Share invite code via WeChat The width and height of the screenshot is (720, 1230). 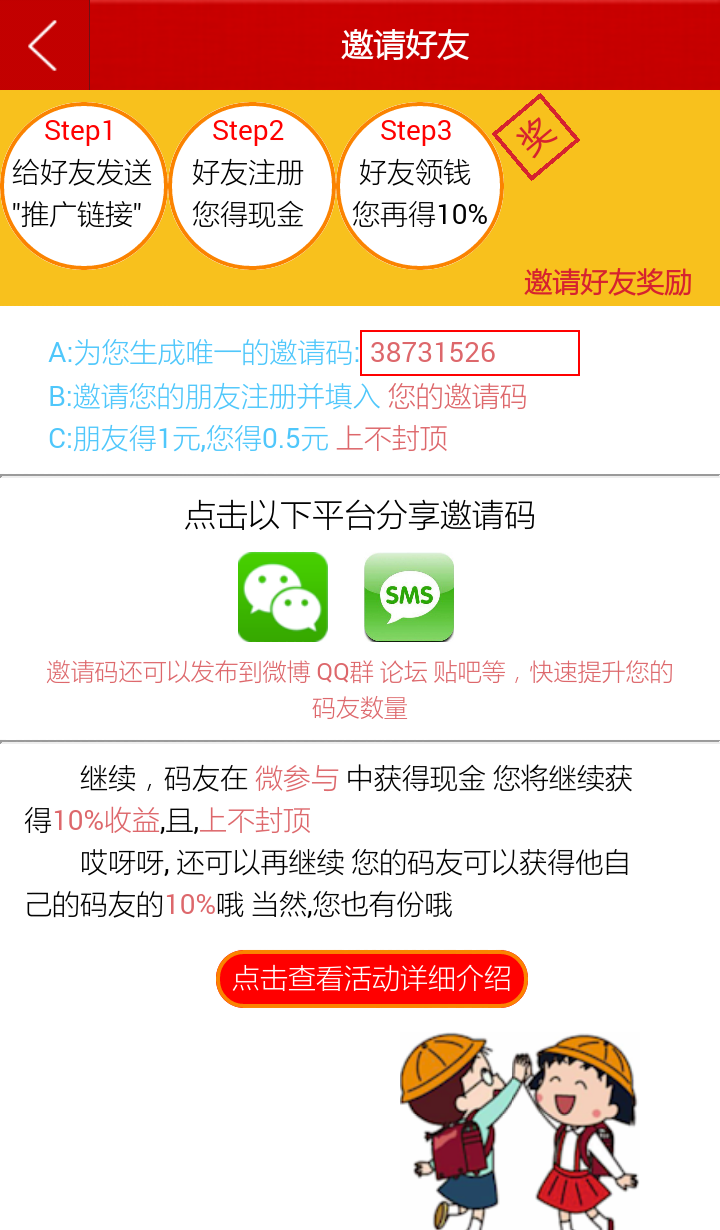283,597
